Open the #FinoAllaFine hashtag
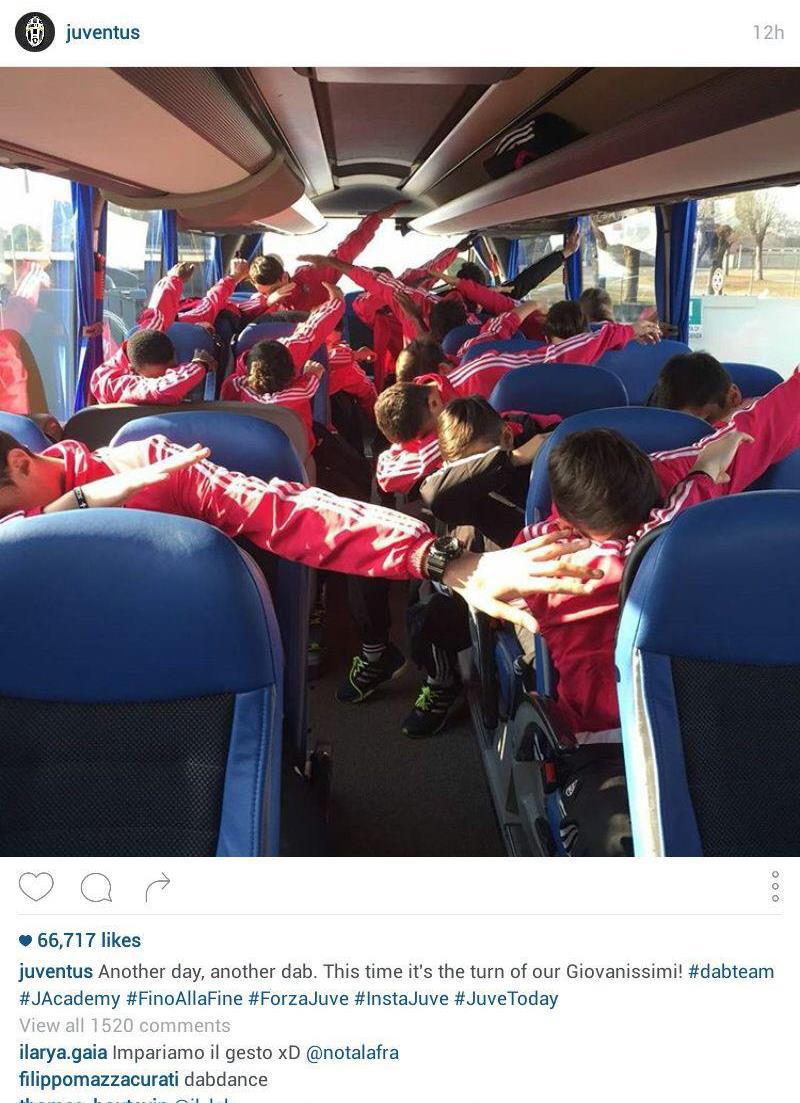Screen dimensions: 800x1103 click(x=184, y=999)
